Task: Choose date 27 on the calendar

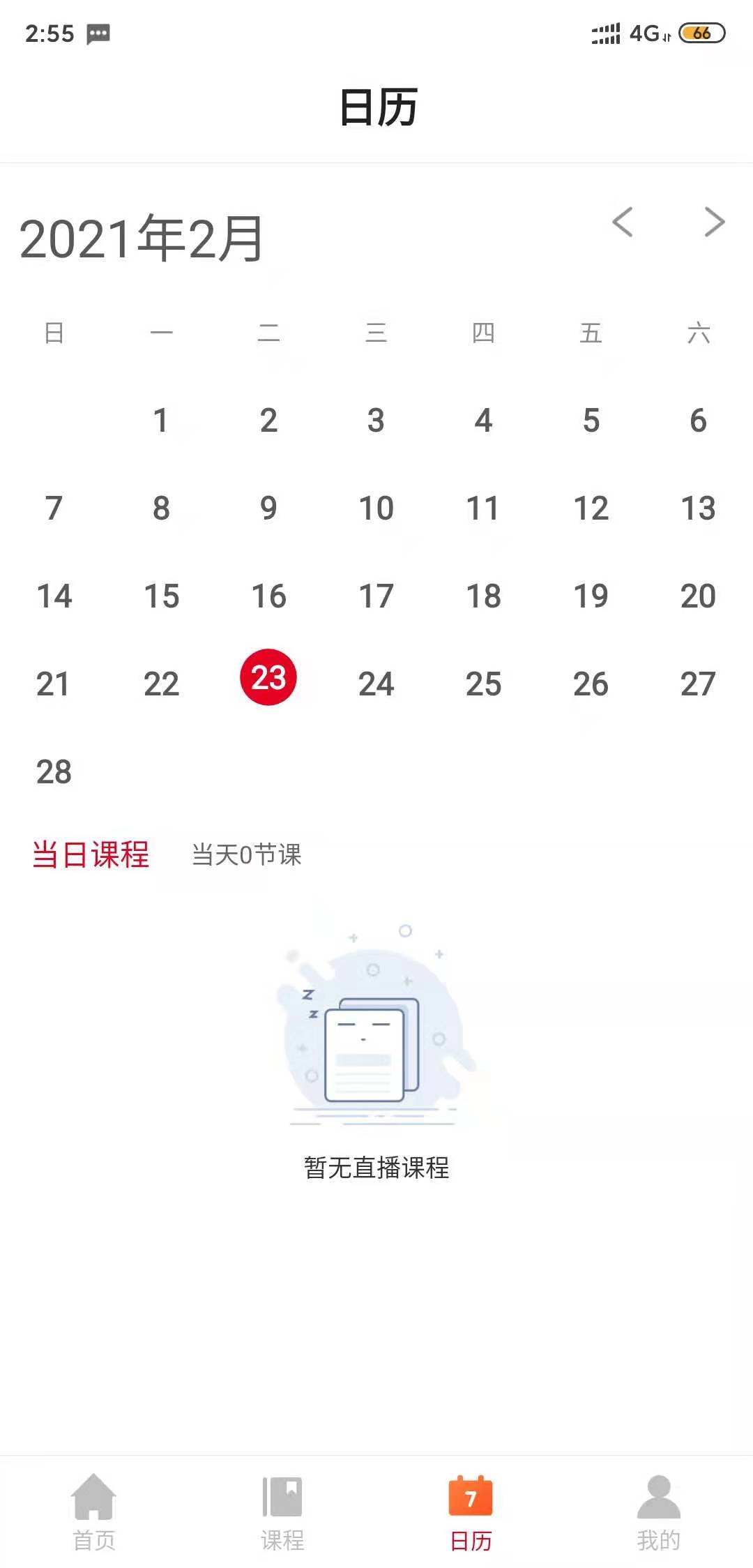Action: pos(698,684)
